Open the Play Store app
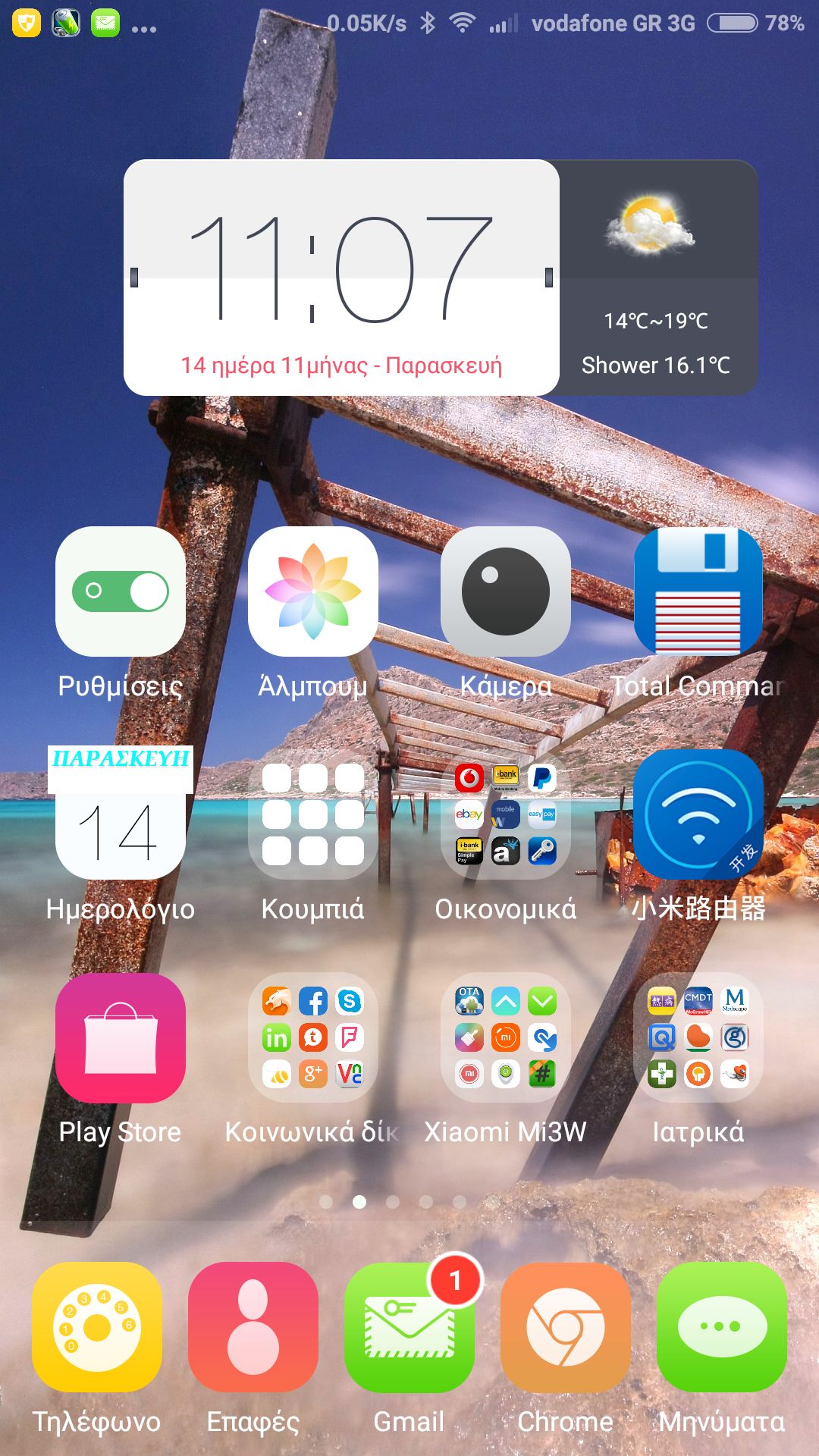The width and height of the screenshot is (819, 1456). [x=121, y=1037]
